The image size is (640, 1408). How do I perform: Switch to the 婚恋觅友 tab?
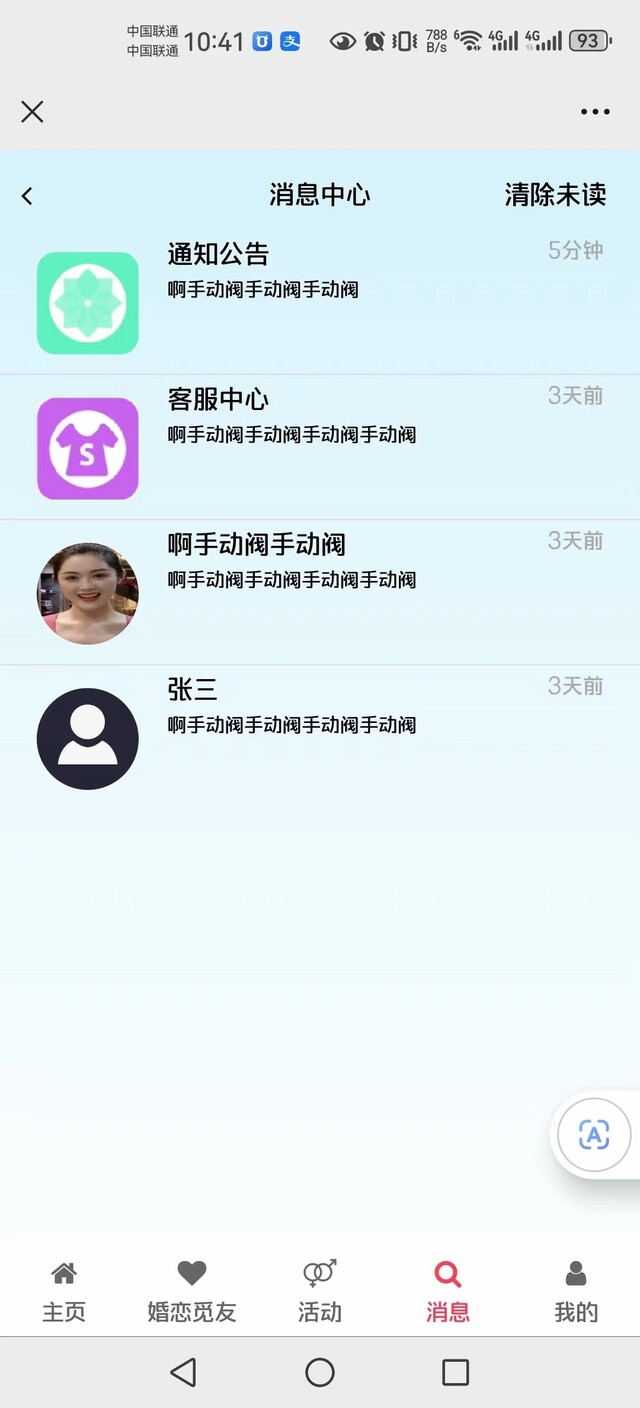tap(192, 1292)
